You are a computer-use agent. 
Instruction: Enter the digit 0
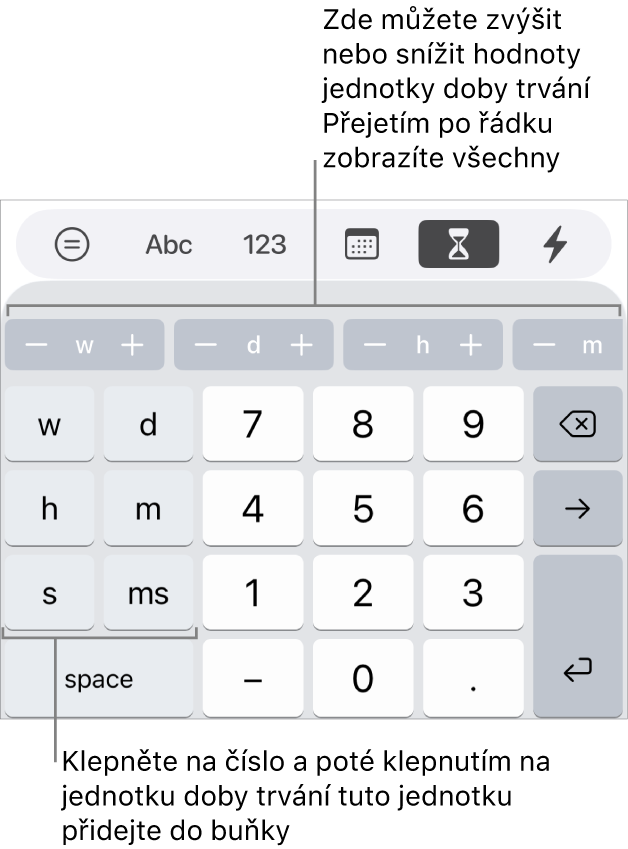coord(362,679)
